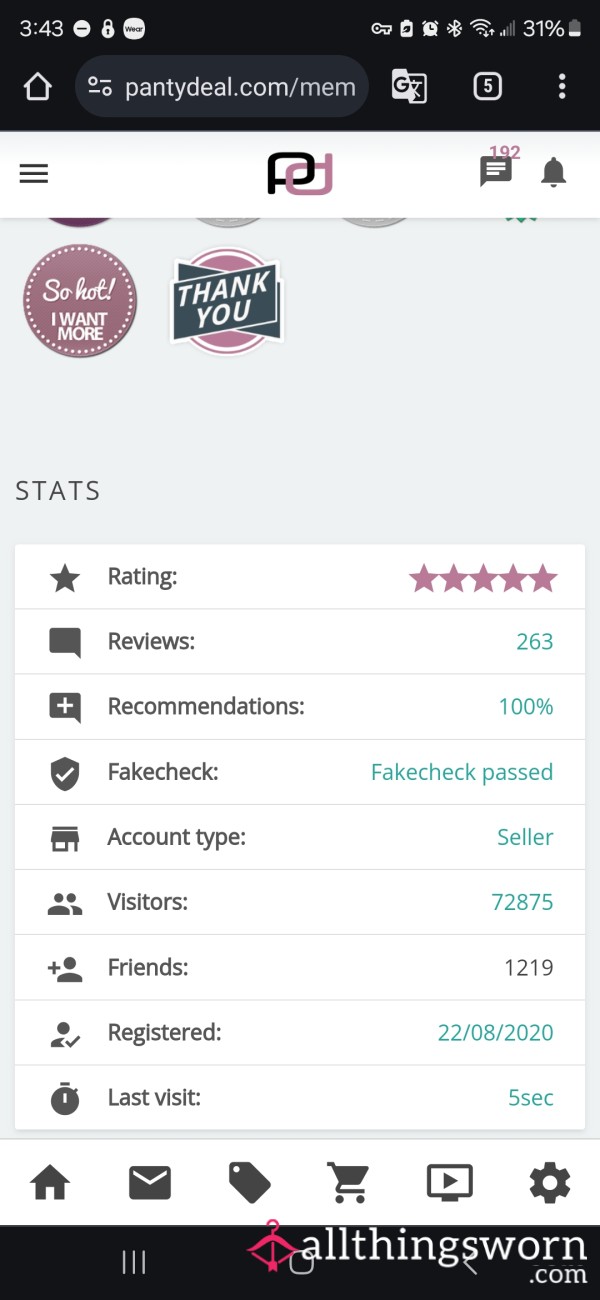Open the messages icon showing 192
600x1300 pixels.
pyautogui.click(x=496, y=172)
